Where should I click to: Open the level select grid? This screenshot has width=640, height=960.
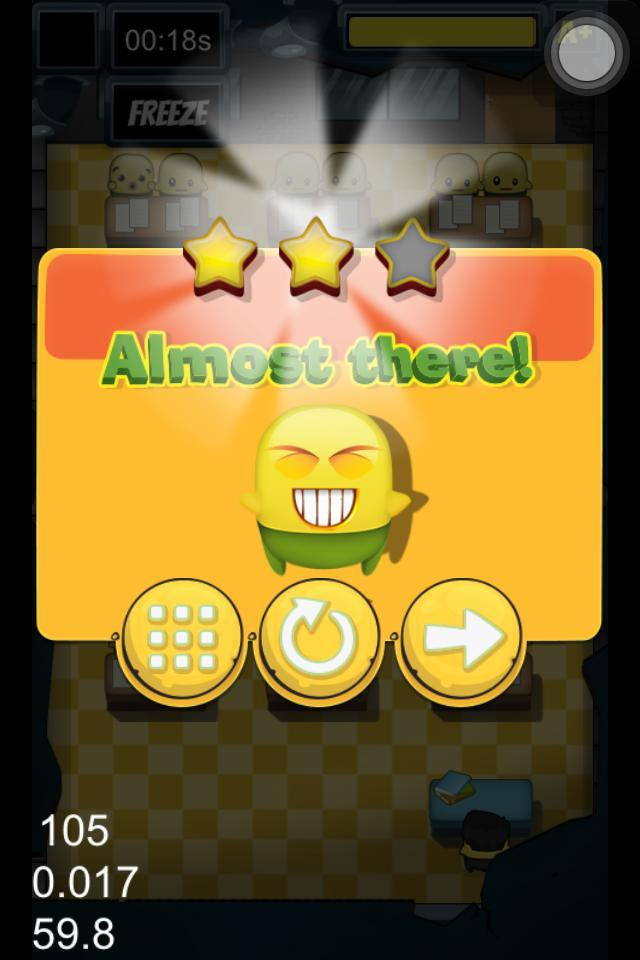(182, 637)
